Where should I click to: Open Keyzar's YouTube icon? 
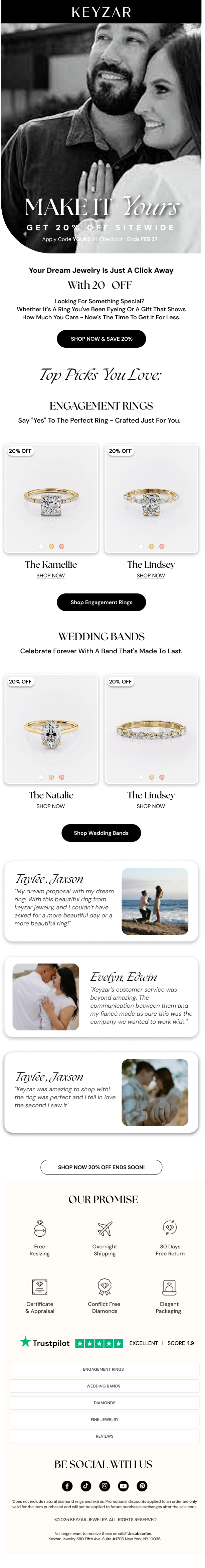point(124,1486)
